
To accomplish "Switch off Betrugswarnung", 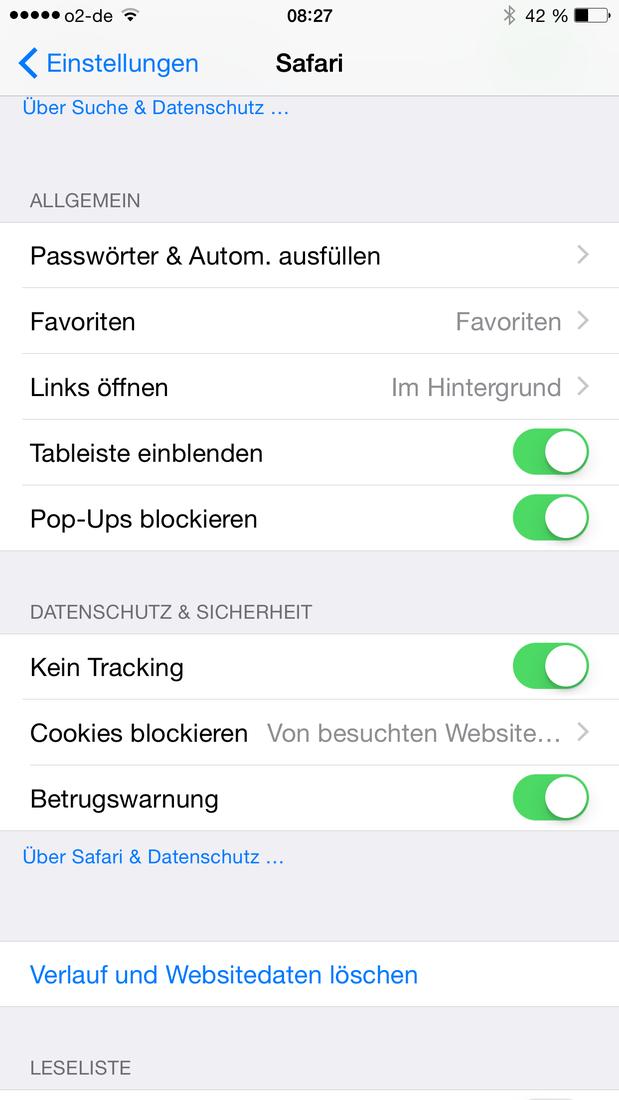I will [x=551, y=798].
